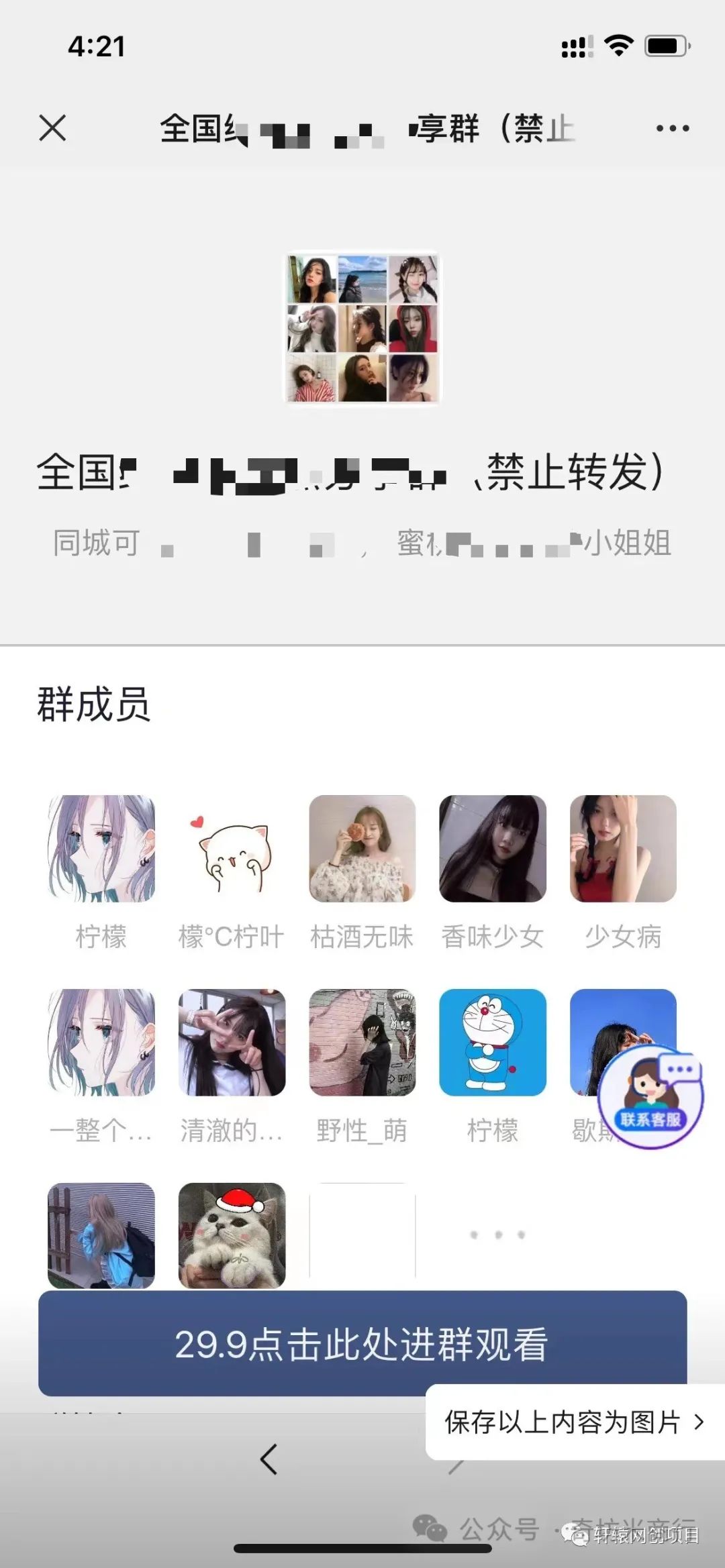725x1568 pixels.
Task: Tap the Doraemon avatar of 柠檬
Action: point(493,1043)
